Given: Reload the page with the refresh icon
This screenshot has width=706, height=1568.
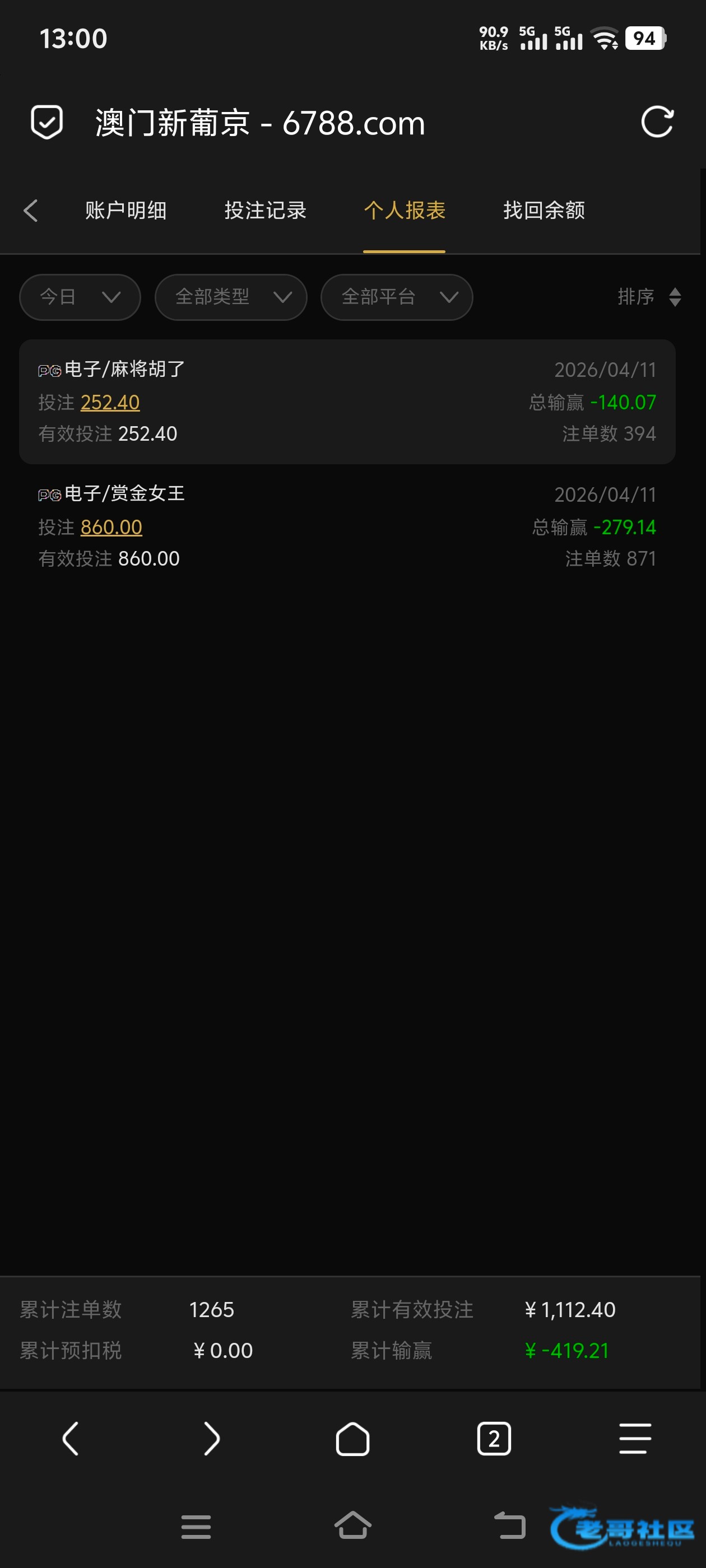Looking at the screenshot, I should point(657,122).
